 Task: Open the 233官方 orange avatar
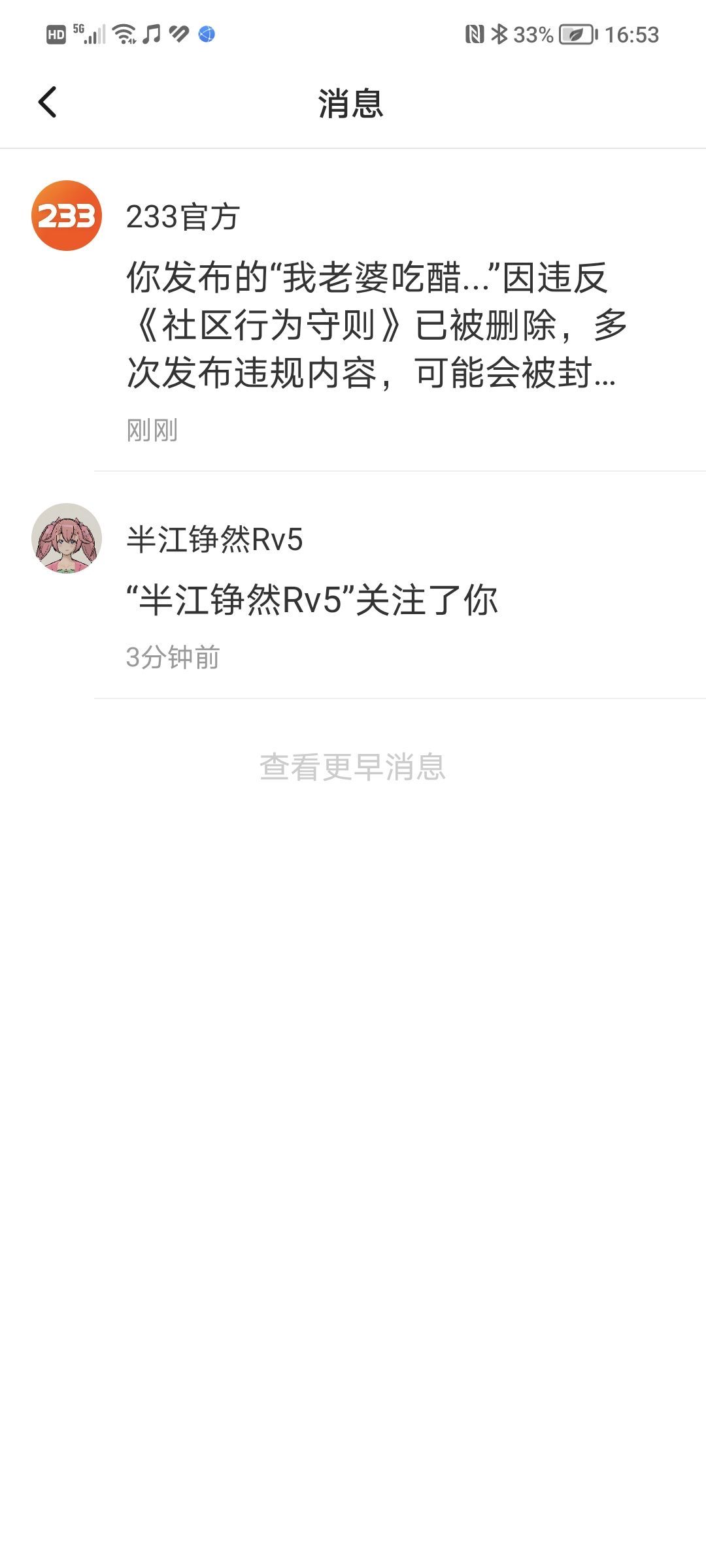click(x=67, y=216)
